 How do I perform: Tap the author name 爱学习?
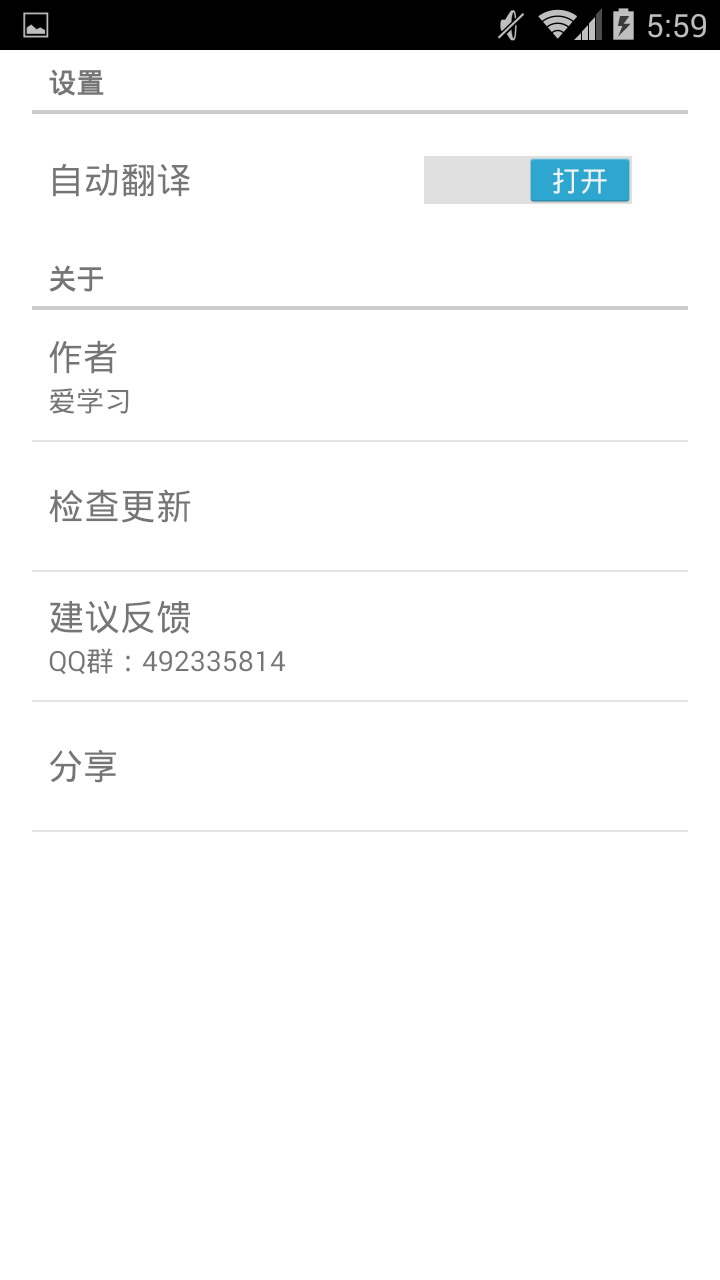90,402
